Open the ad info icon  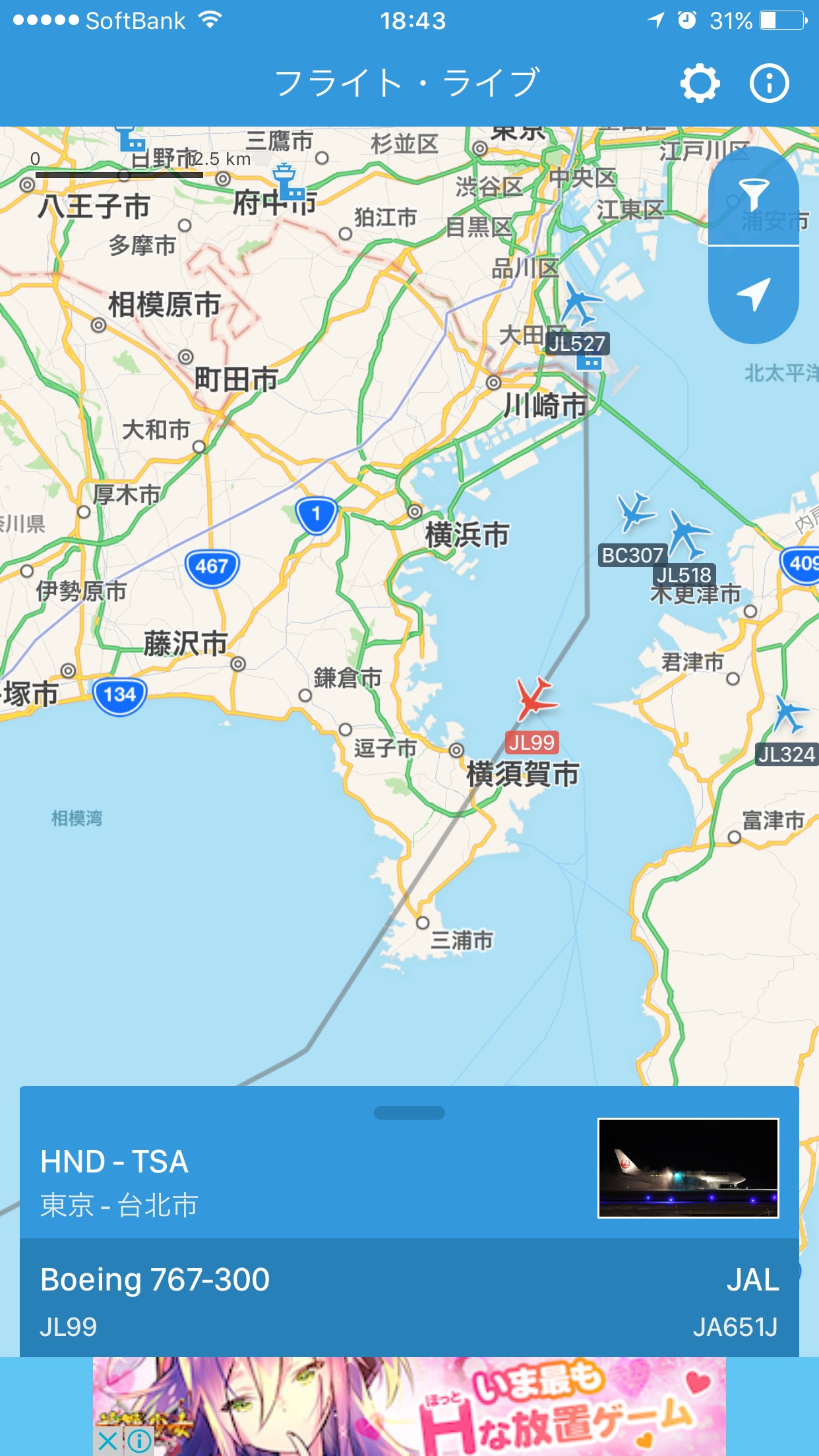point(140,1441)
